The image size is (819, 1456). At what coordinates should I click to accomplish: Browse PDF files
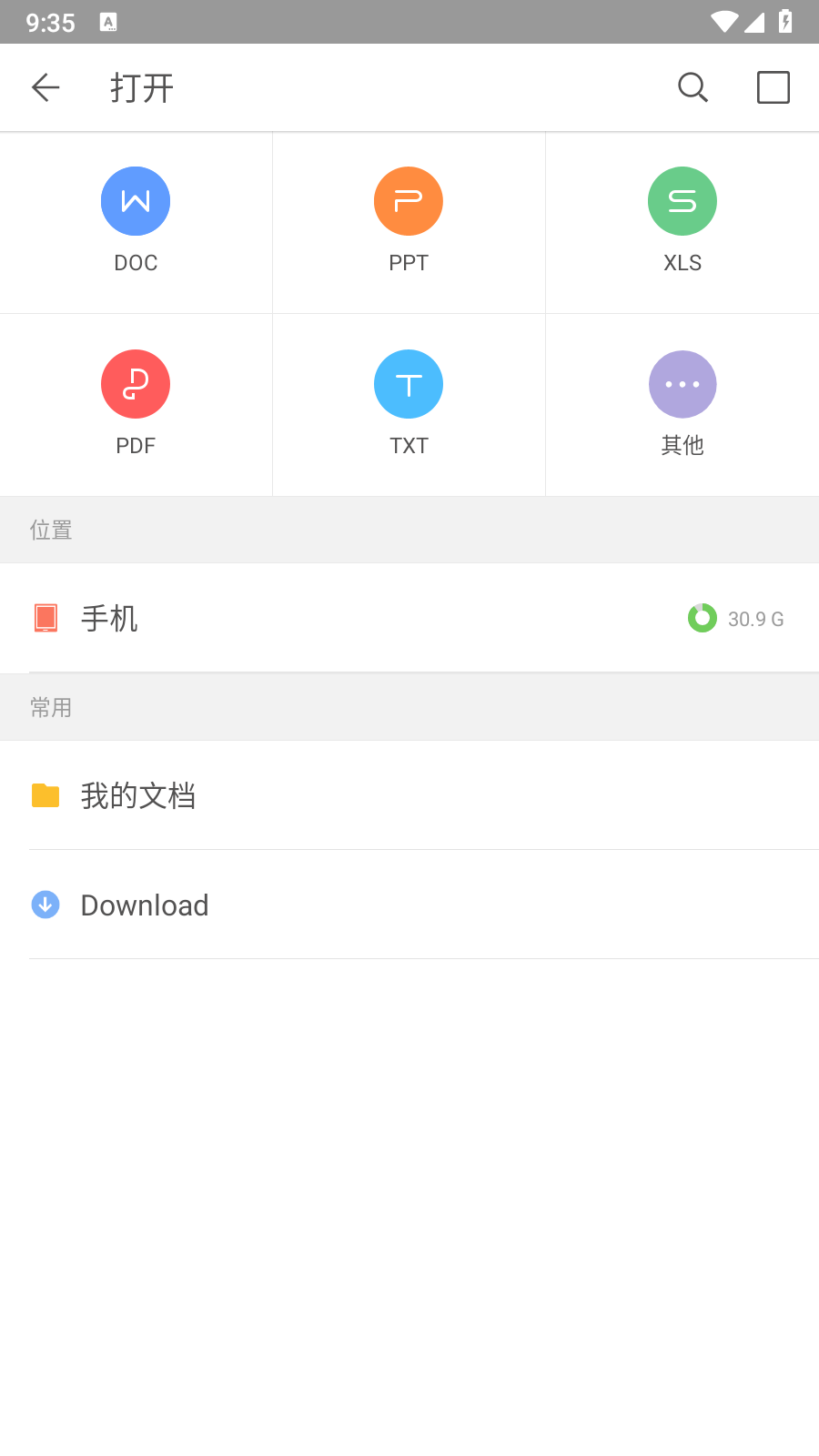(136, 405)
